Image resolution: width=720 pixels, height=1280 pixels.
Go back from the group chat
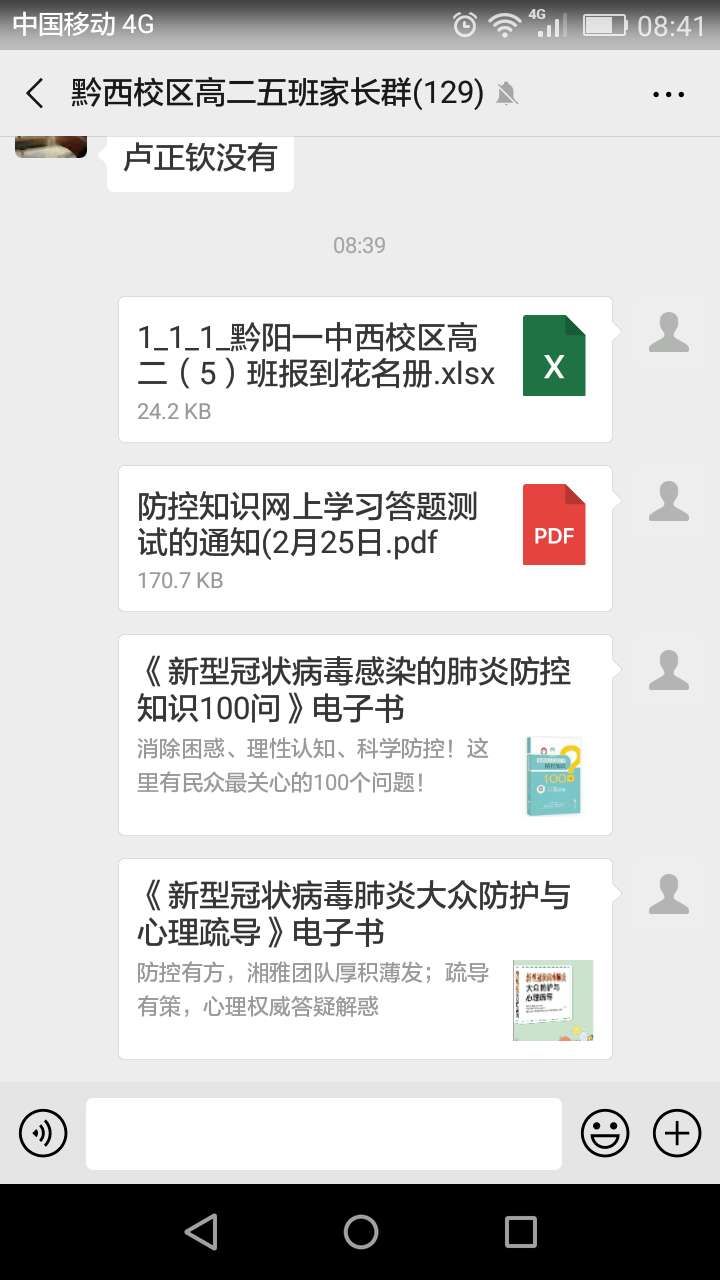pos(35,94)
